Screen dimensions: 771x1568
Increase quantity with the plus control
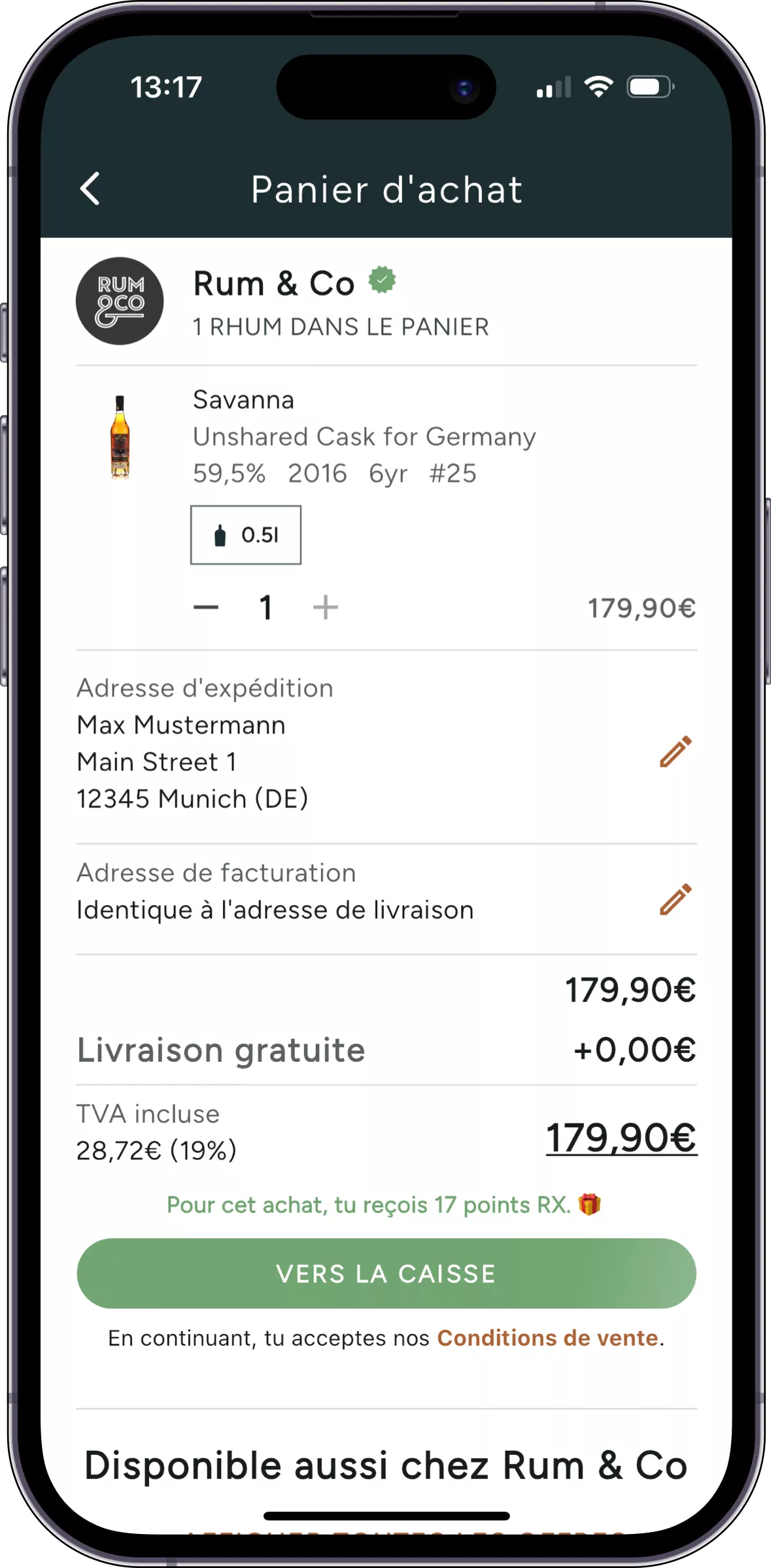325,607
